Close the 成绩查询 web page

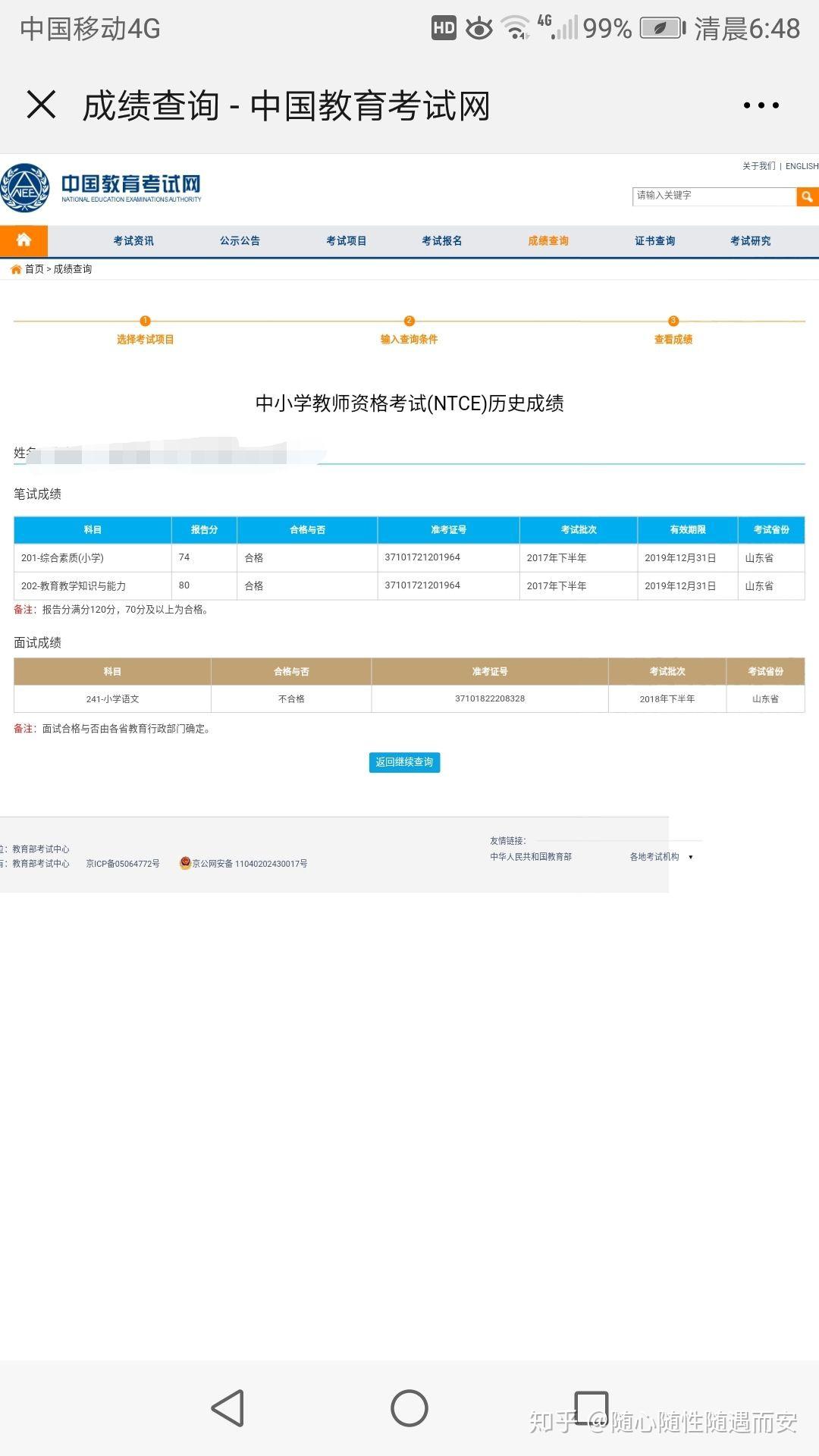point(41,105)
